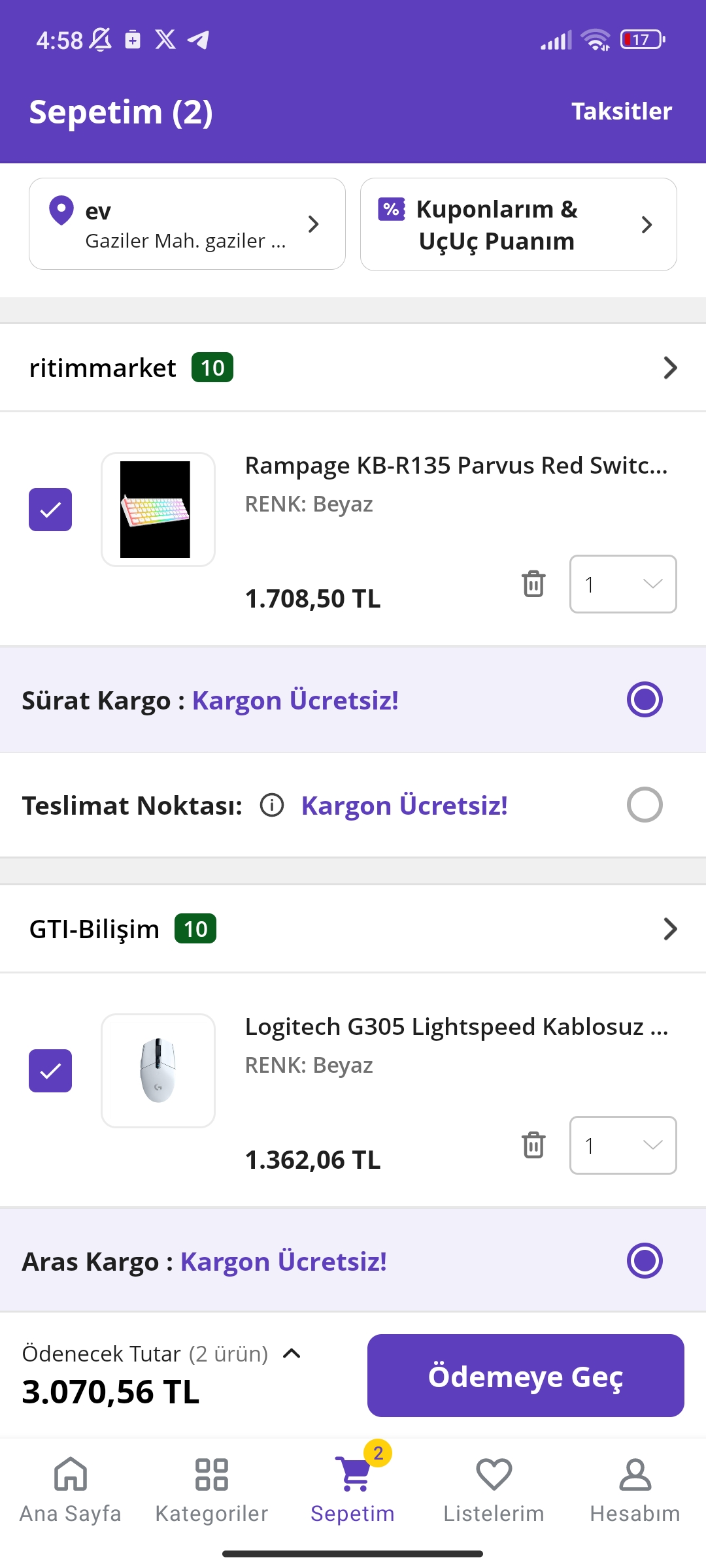The width and height of the screenshot is (706, 1568).
Task: Show info about Teslimat Noktası
Action: pos(272,806)
